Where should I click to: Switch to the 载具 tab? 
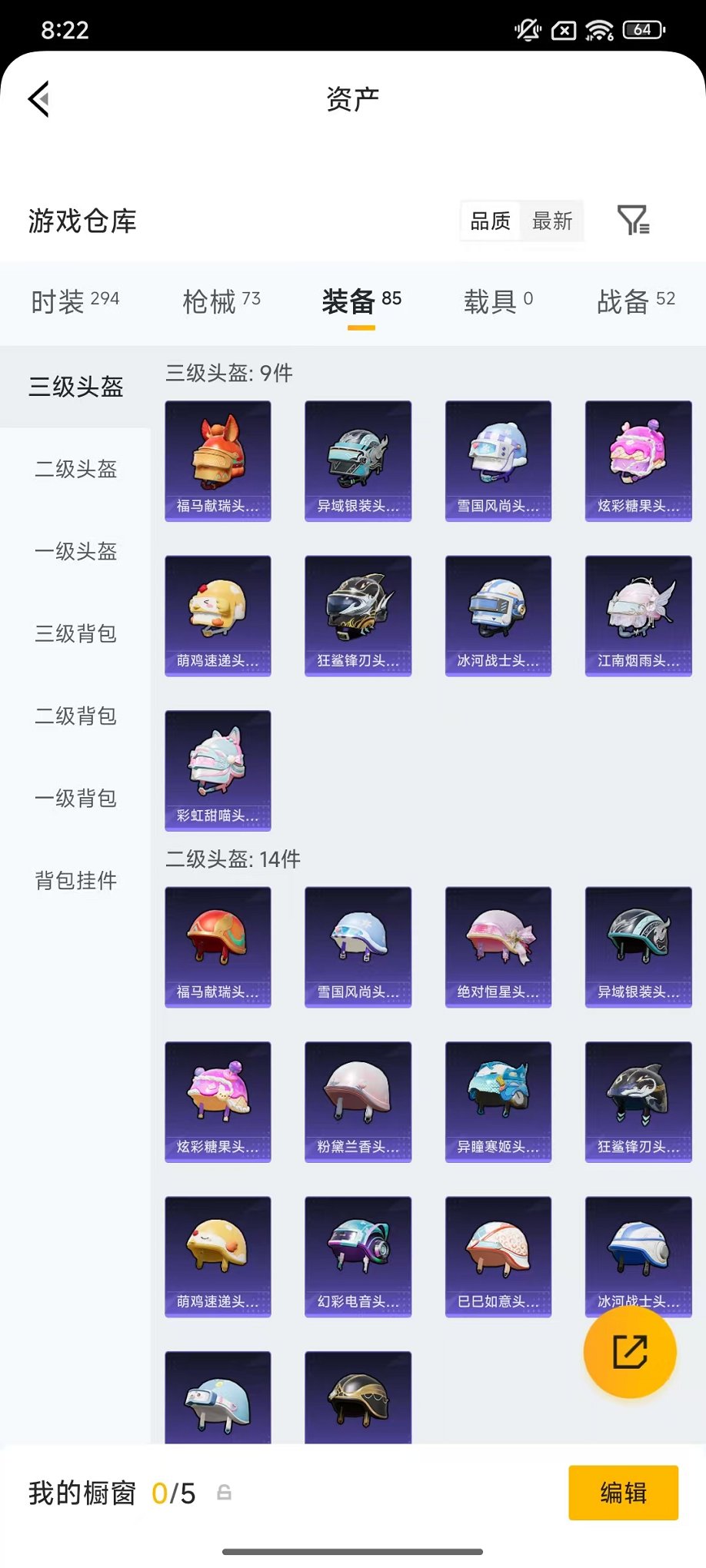tap(498, 301)
